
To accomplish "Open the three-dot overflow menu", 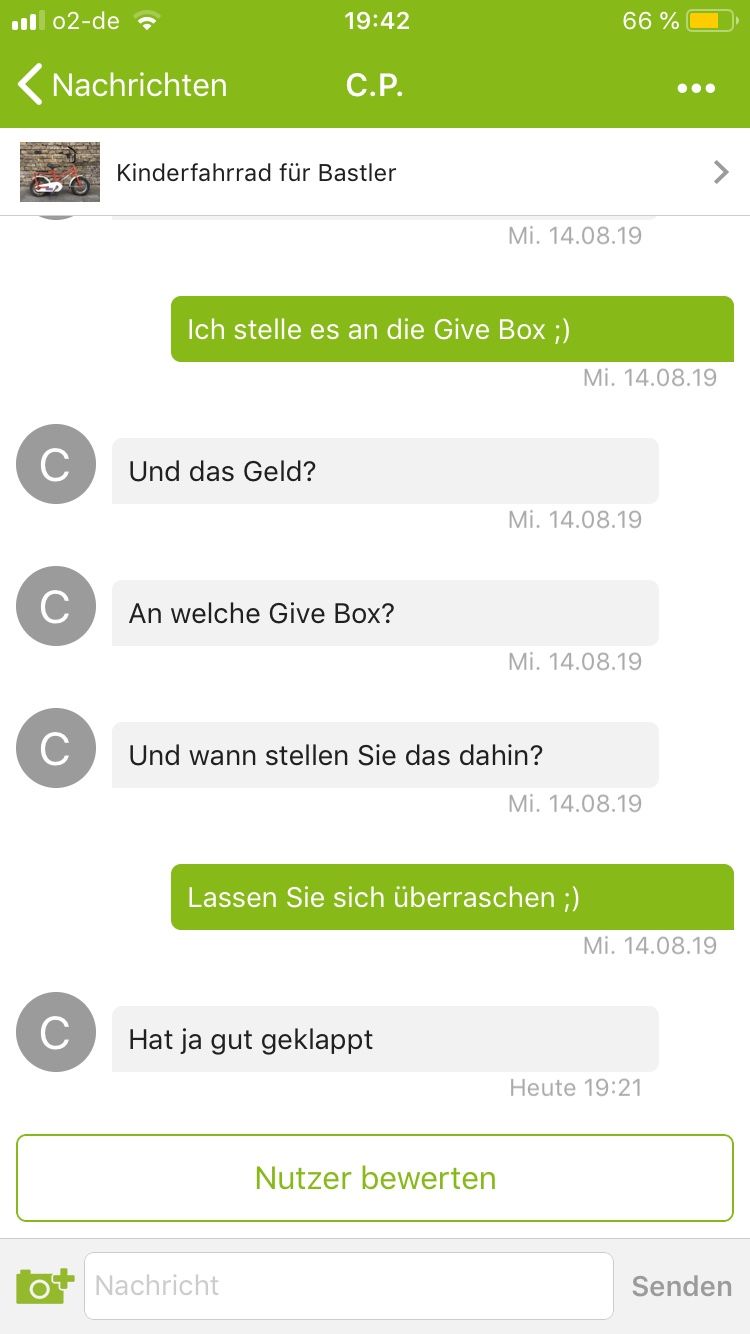I will tap(696, 88).
